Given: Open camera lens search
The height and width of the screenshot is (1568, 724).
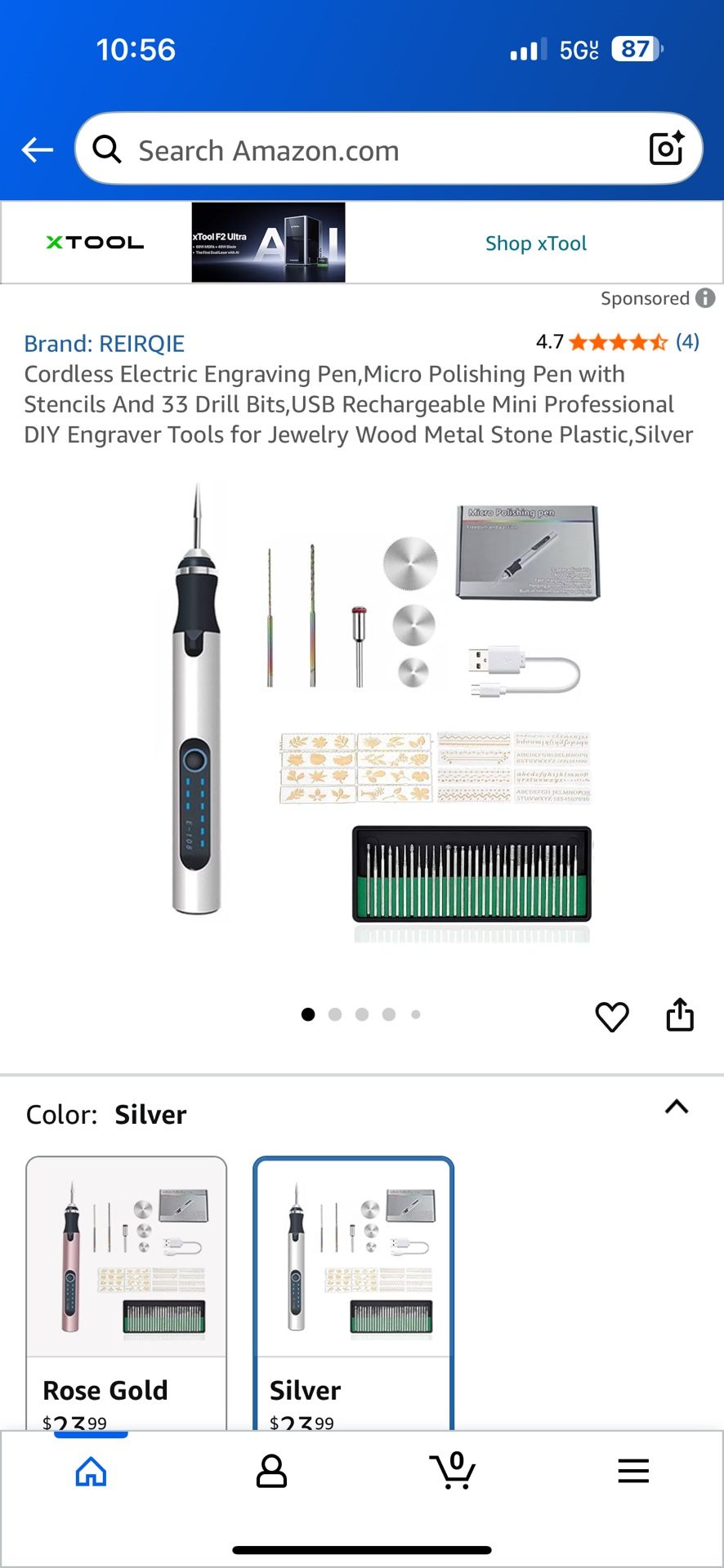Looking at the screenshot, I should click(665, 149).
